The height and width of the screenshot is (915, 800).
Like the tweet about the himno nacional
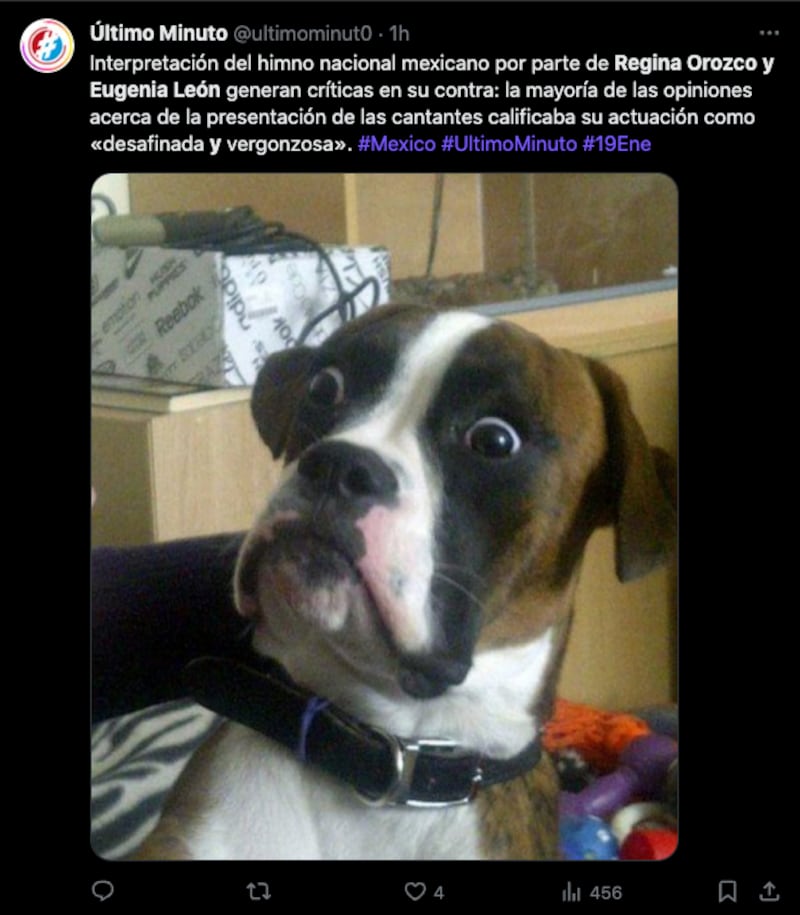(414, 891)
